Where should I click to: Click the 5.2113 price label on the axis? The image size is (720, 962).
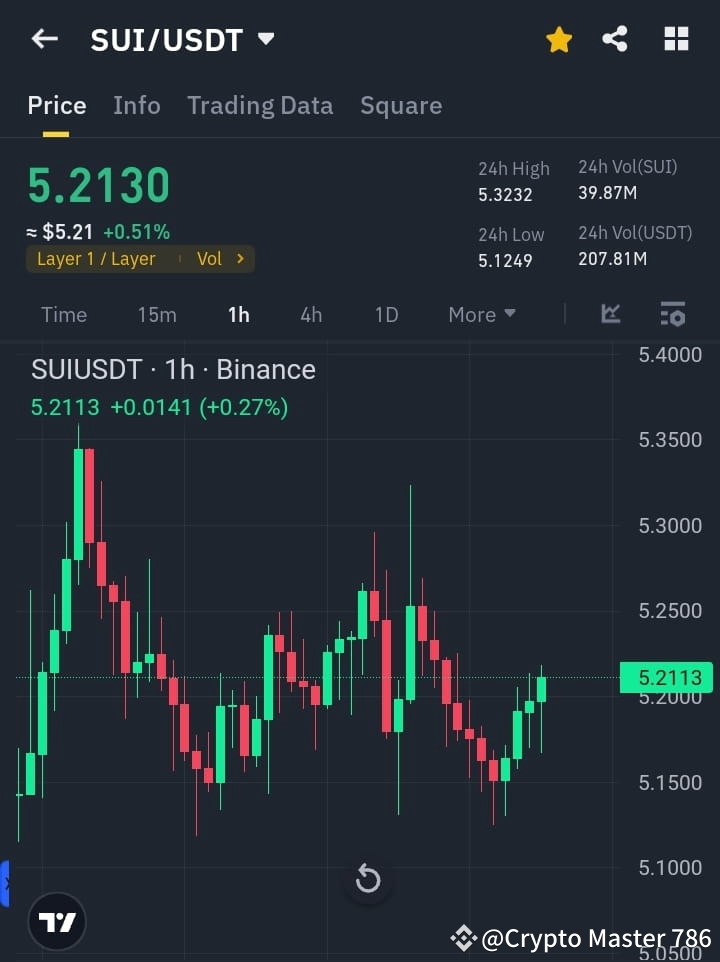click(666, 677)
